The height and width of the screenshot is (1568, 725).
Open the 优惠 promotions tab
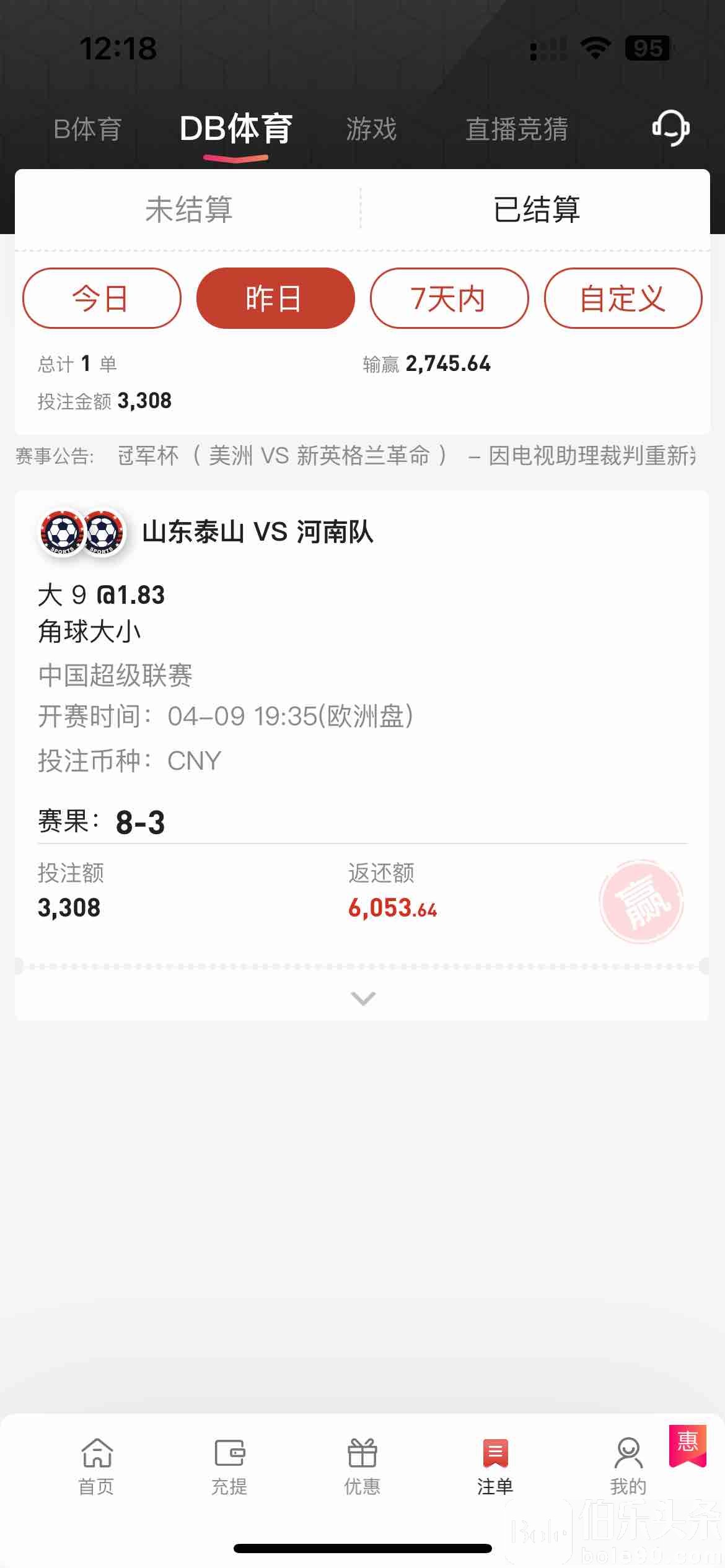point(362,1466)
